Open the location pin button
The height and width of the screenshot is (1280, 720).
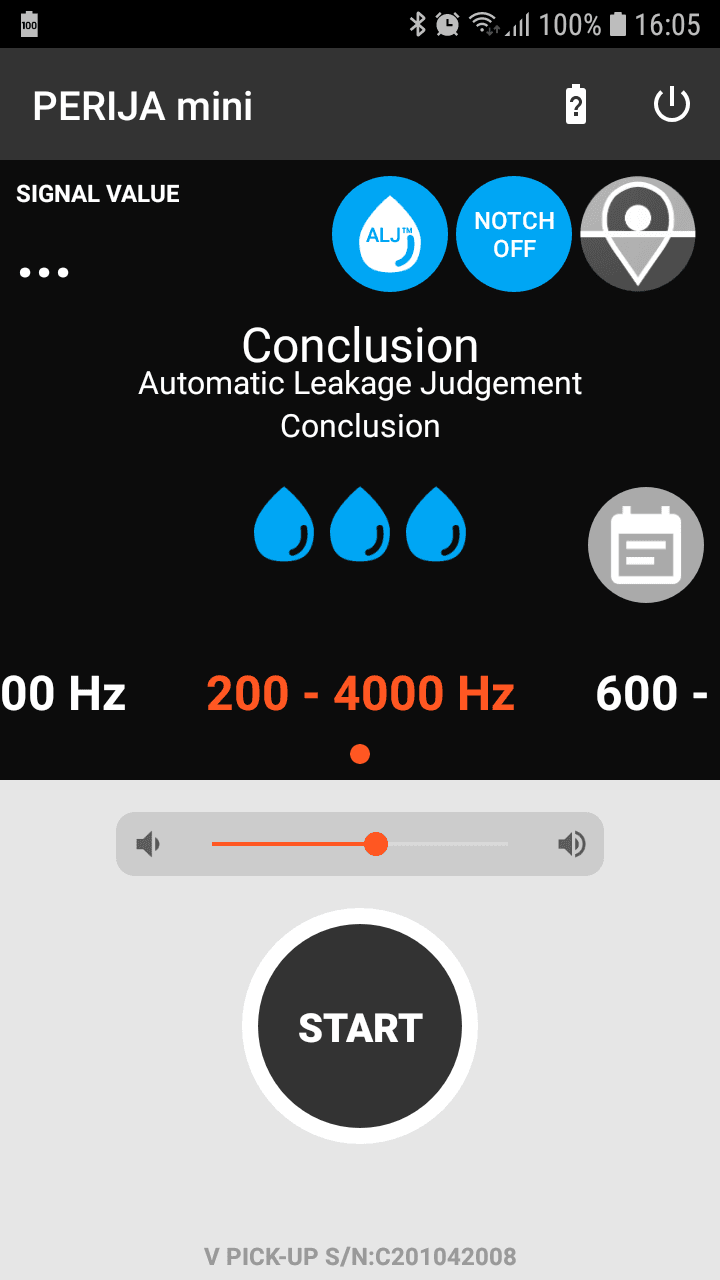click(x=638, y=234)
